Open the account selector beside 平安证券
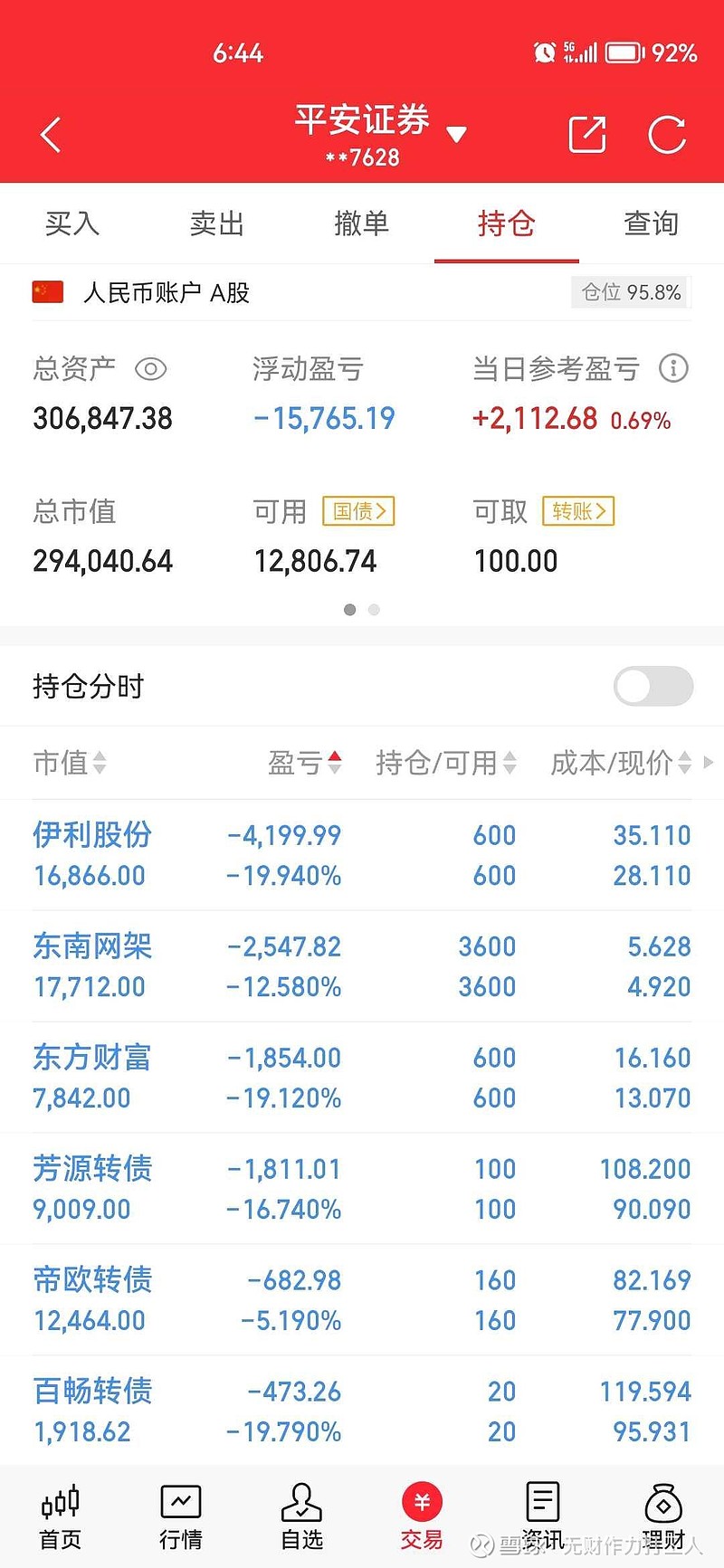Viewport: 724px width, 1568px height. click(x=457, y=133)
